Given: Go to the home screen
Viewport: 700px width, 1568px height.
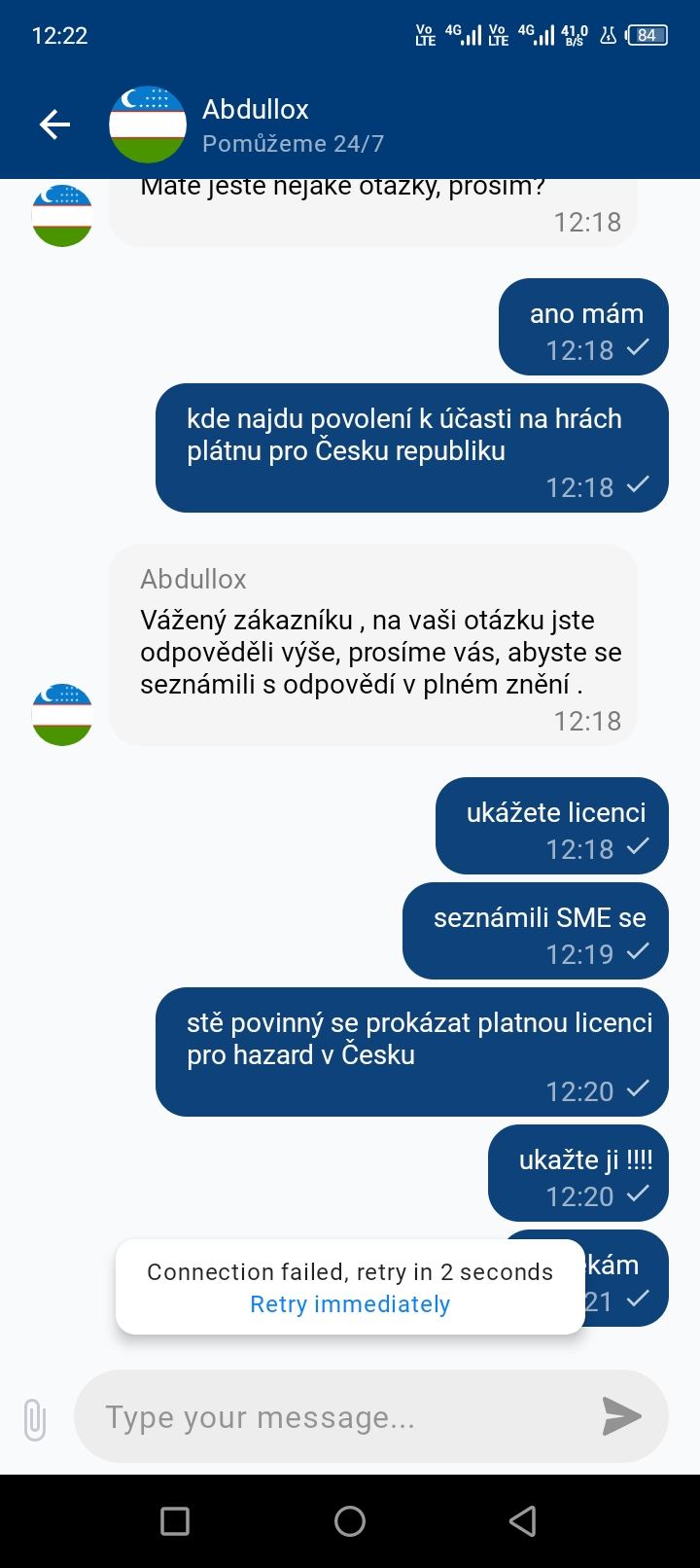Looking at the screenshot, I should point(350,1521).
